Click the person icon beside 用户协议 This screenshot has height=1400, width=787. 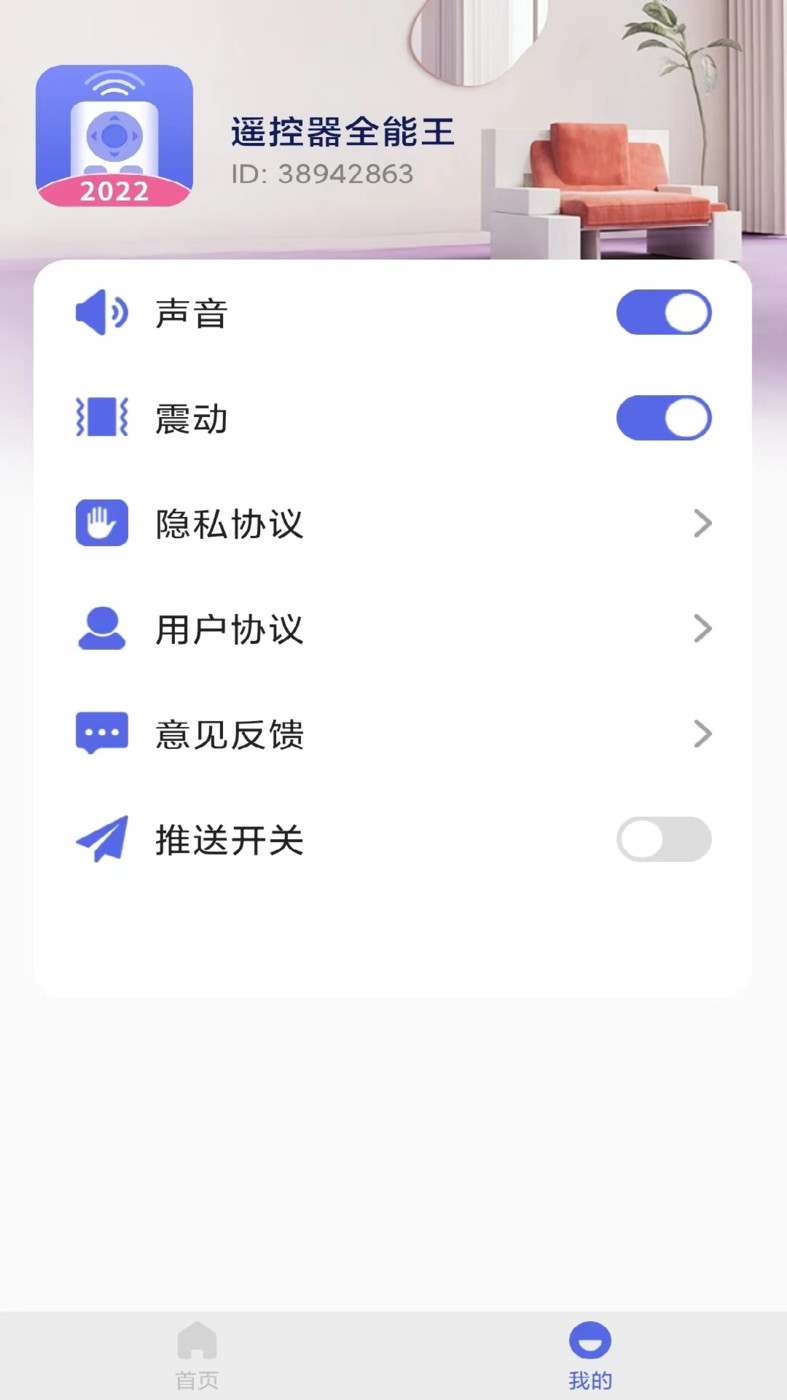click(x=100, y=629)
